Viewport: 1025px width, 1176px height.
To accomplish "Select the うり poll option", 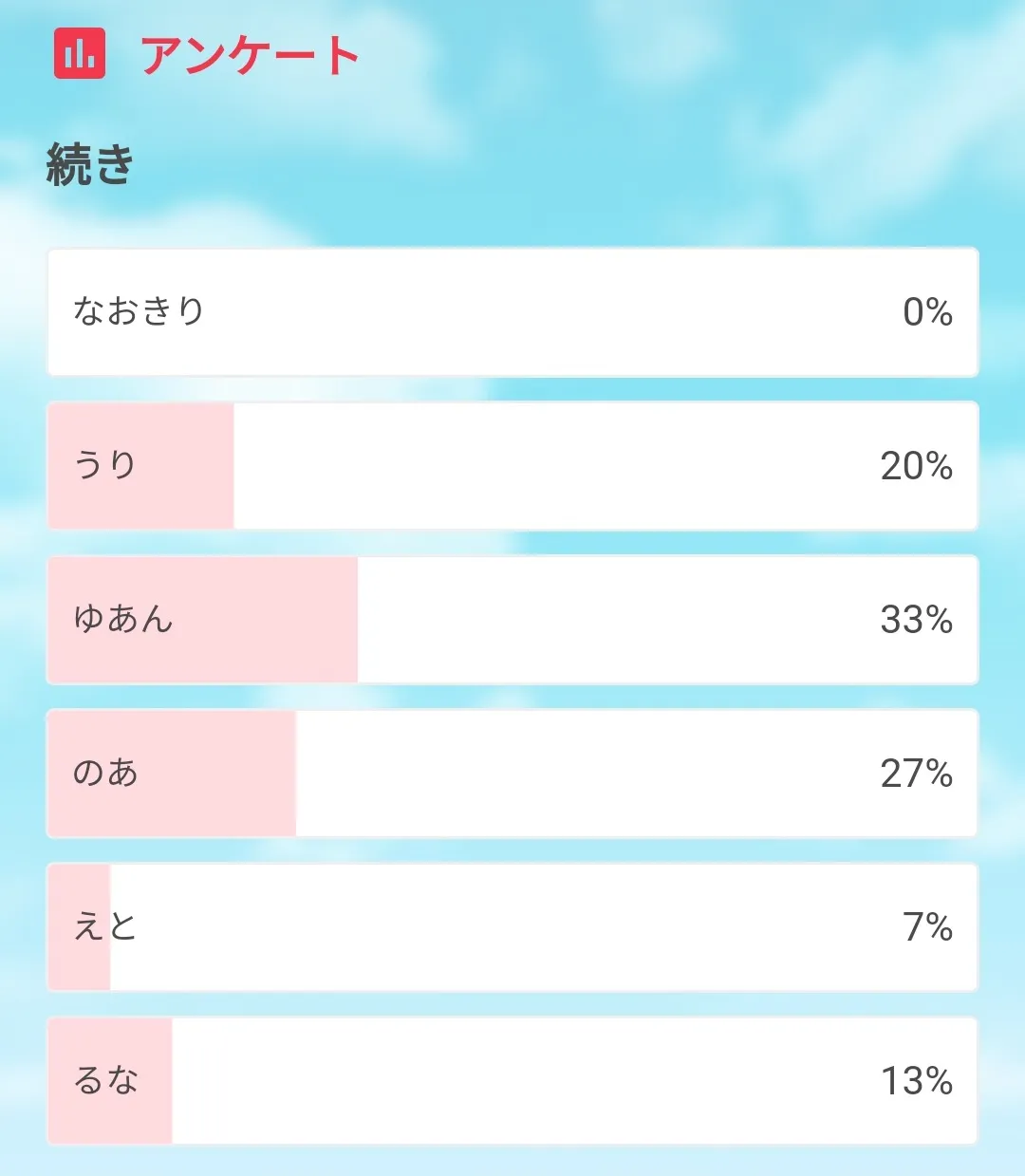I will pyautogui.click(x=512, y=466).
